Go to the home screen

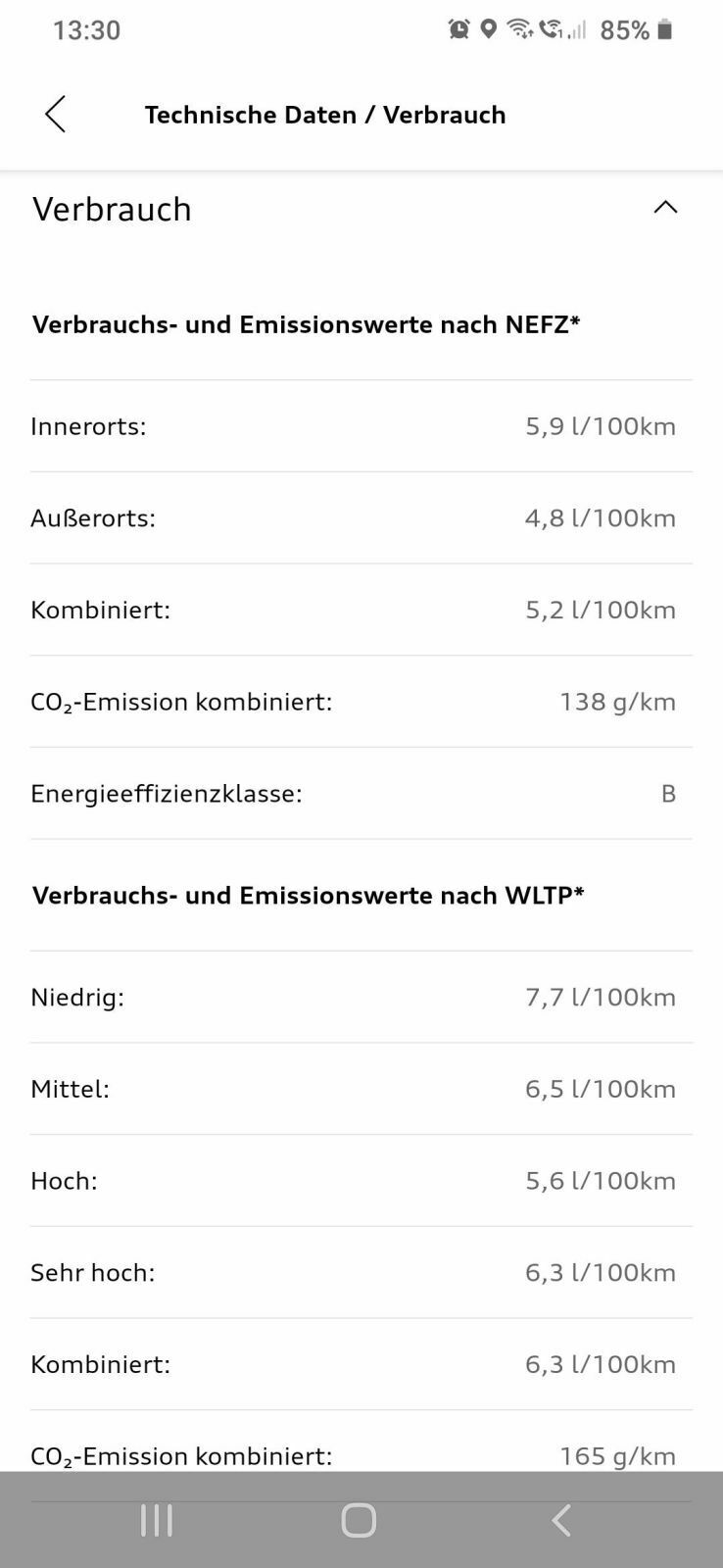[x=359, y=1520]
